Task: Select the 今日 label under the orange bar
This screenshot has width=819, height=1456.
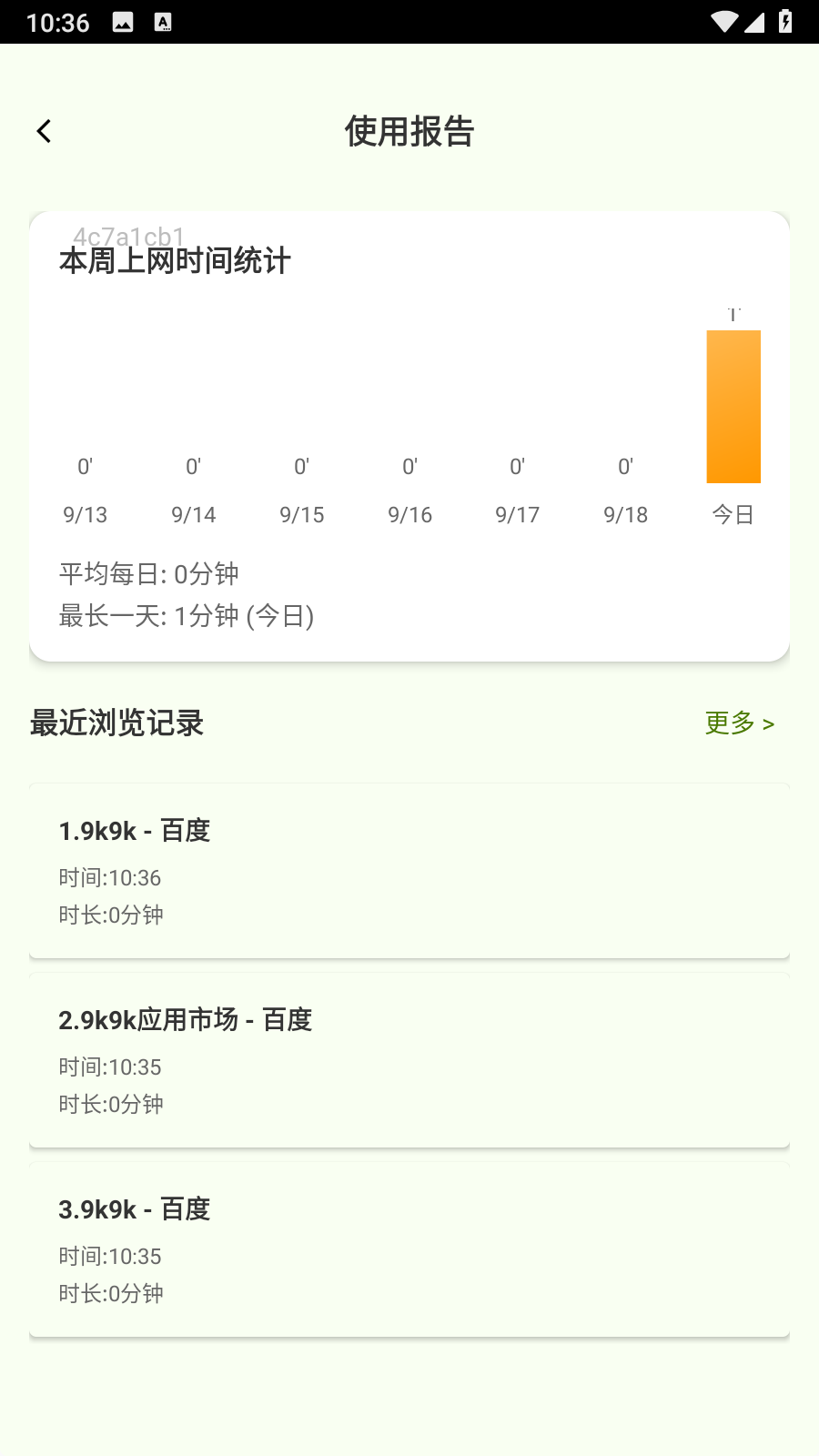Action: [733, 514]
